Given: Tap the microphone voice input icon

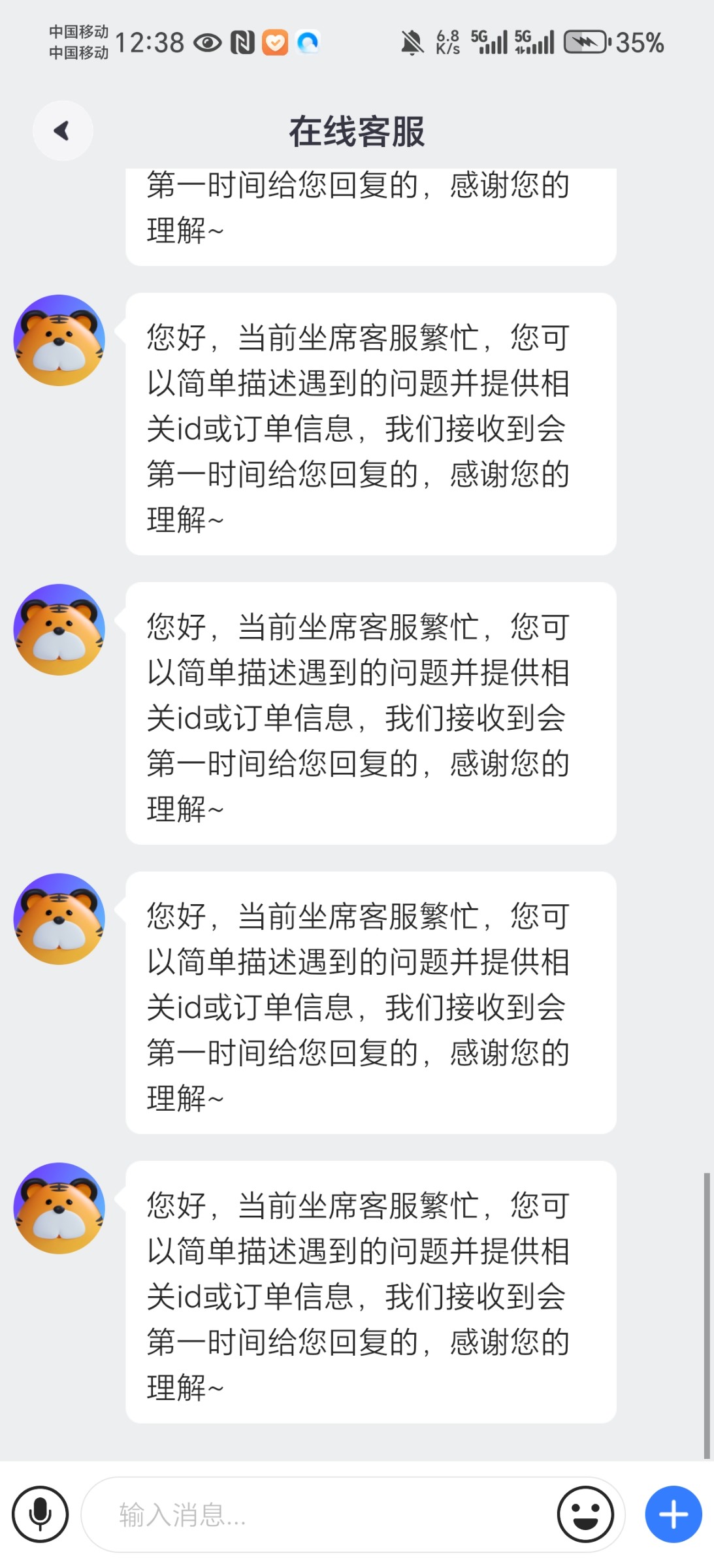Looking at the screenshot, I should coord(40,1514).
